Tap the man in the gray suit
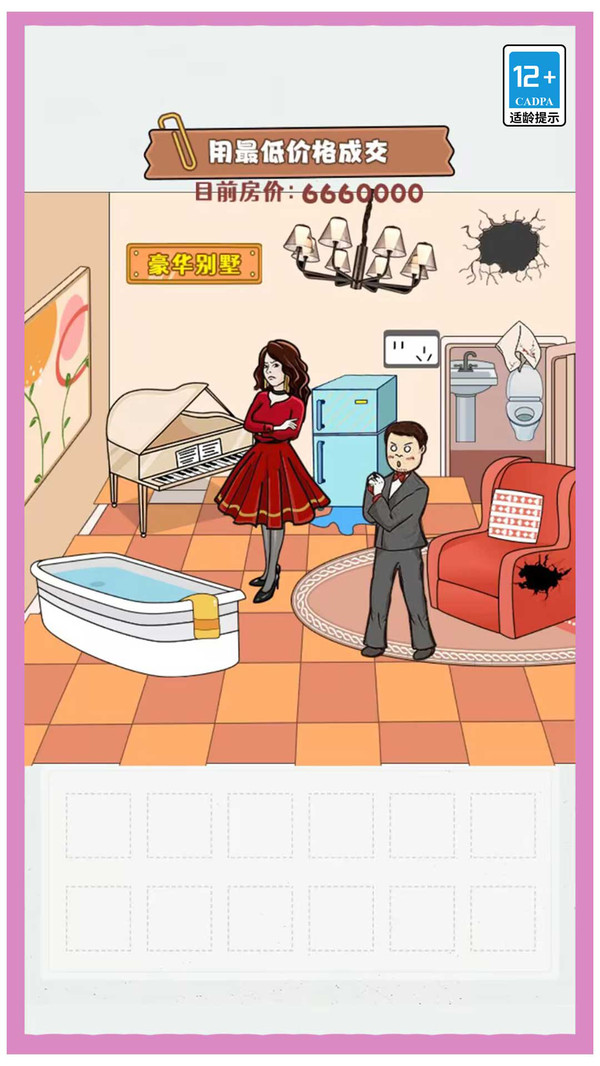600x1066 pixels. point(398,540)
